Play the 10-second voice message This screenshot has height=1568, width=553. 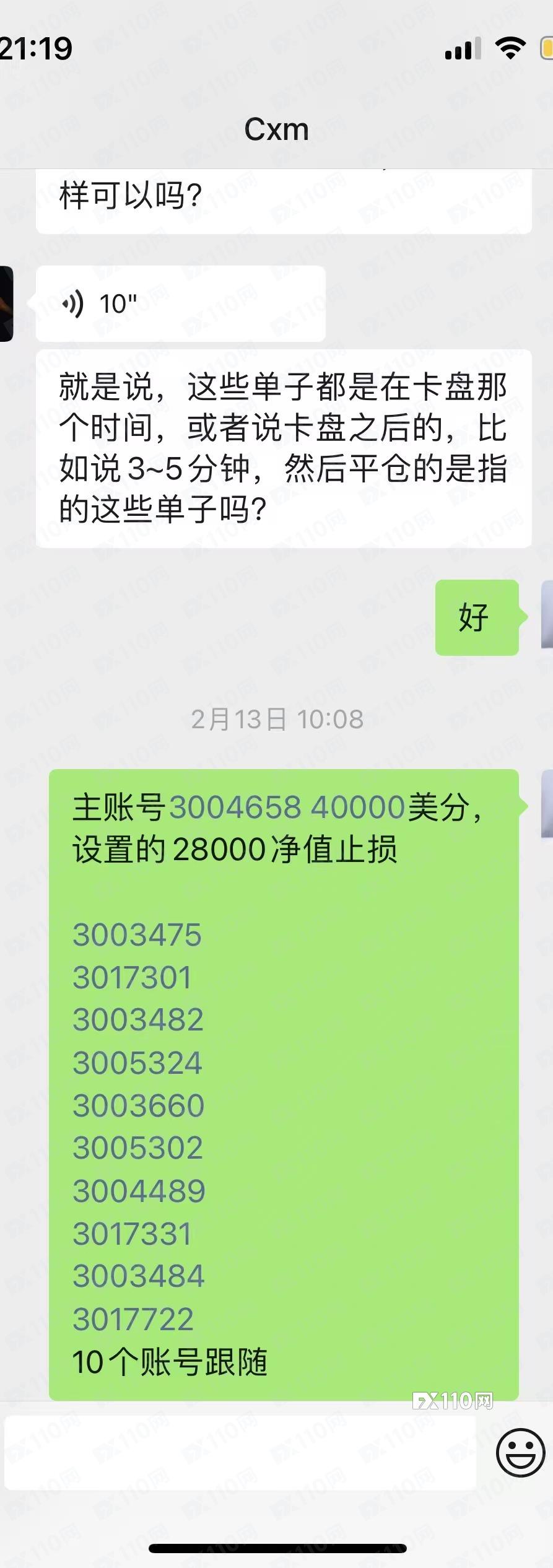tap(180, 303)
